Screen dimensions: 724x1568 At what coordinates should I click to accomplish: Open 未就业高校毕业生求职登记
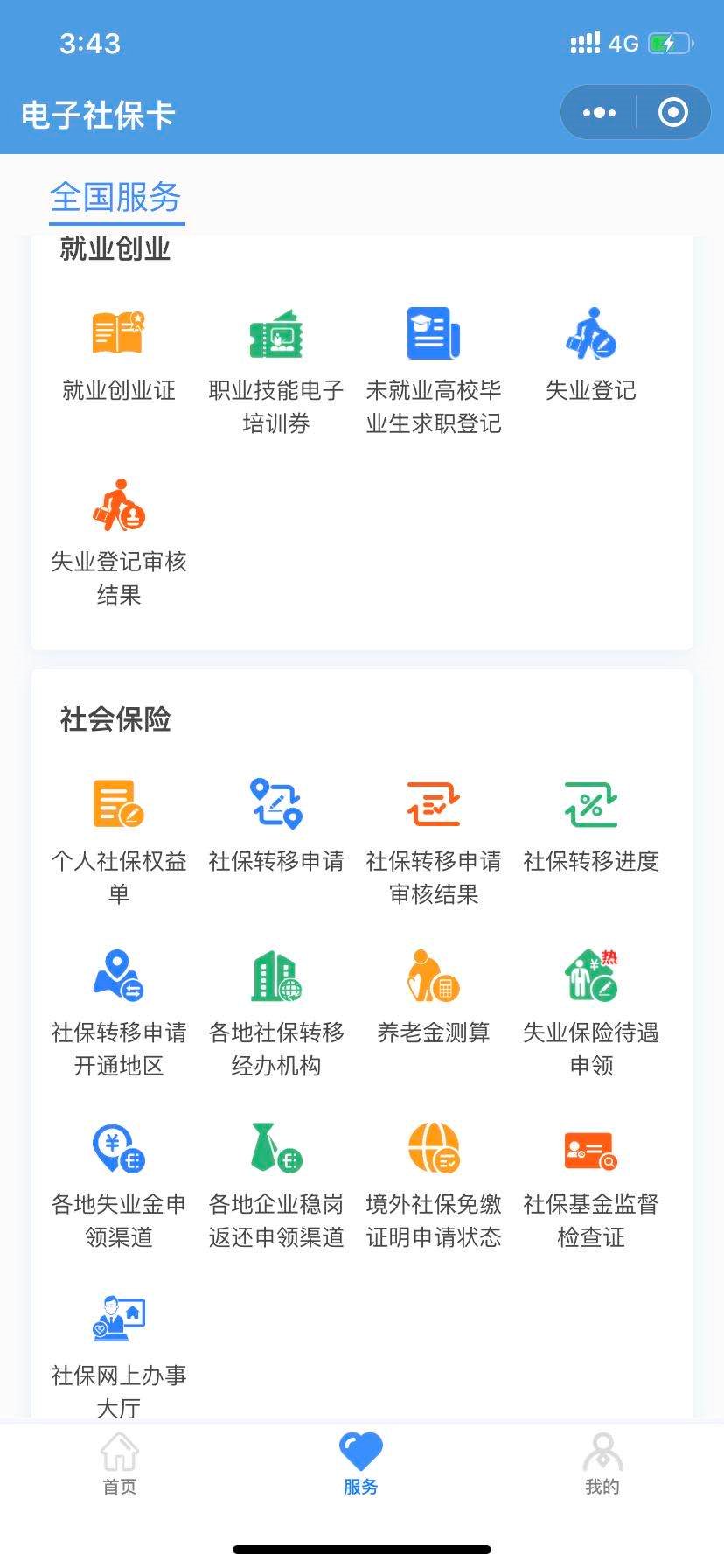coord(434,369)
